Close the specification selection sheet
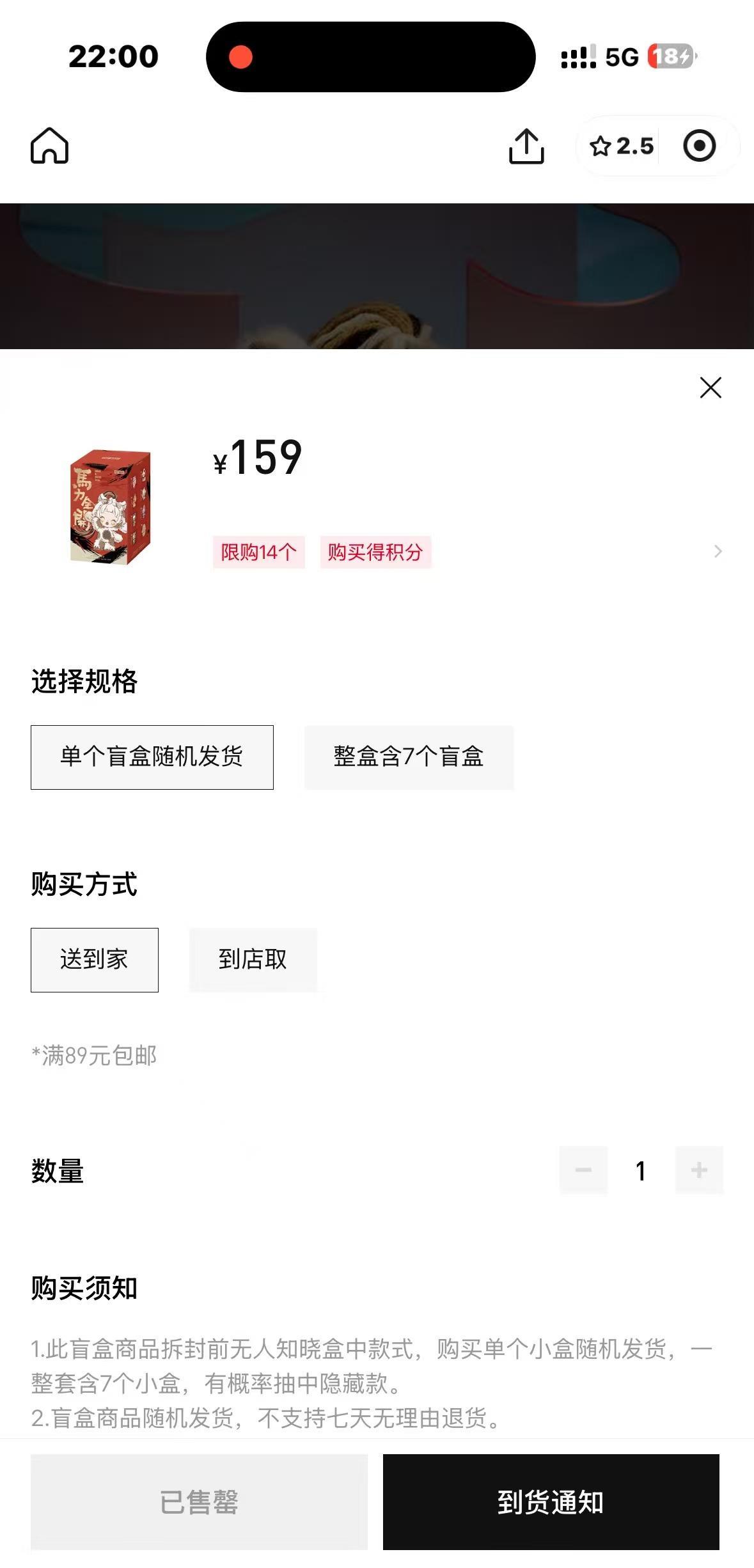Screen dimensions: 754x1568 pyautogui.click(x=711, y=388)
